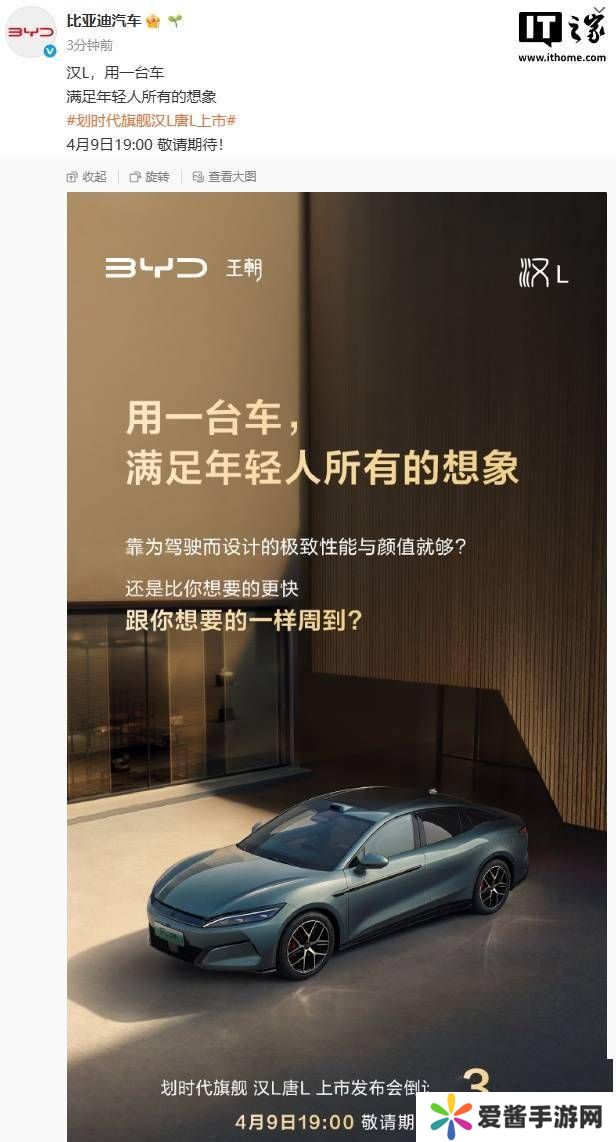The width and height of the screenshot is (616, 1142).
Task: View the full-size image via 查看大图
Action: (x=225, y=176)
